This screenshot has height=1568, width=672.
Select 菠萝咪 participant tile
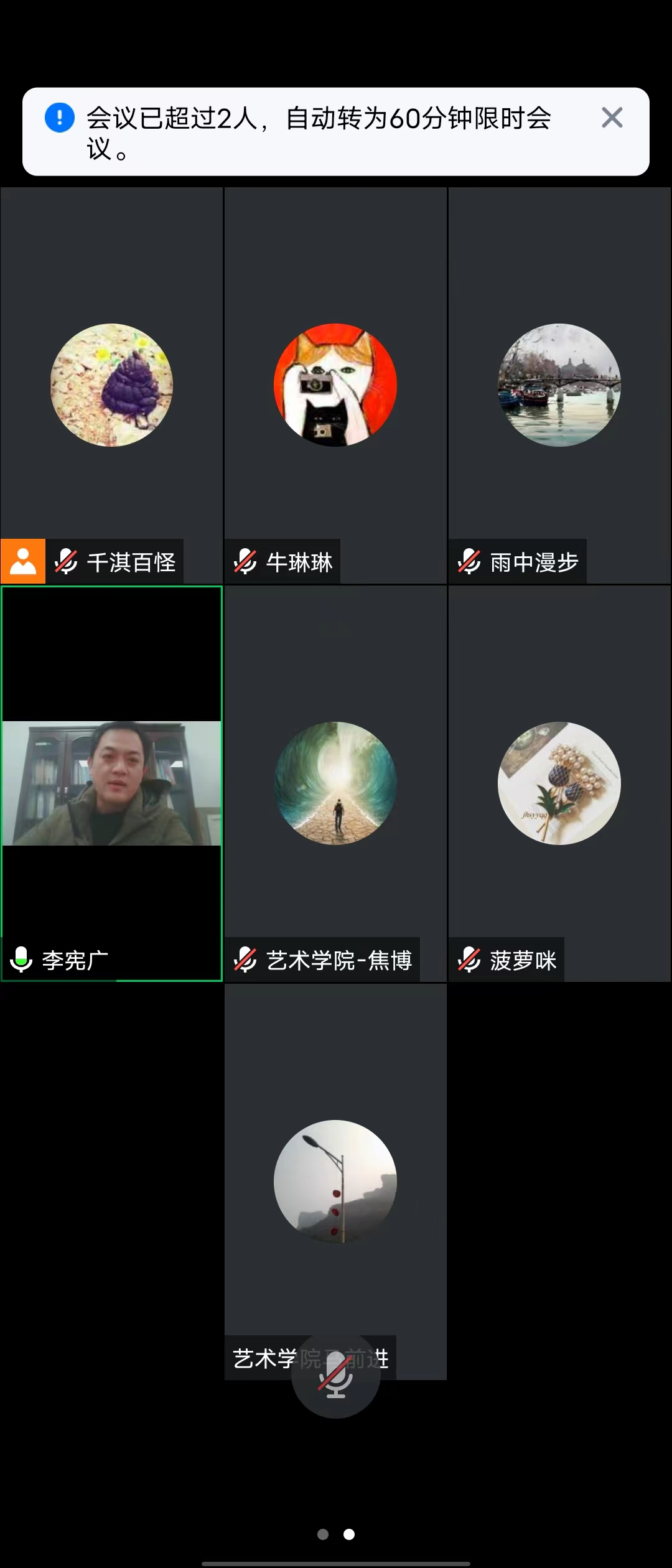[559, 783]
